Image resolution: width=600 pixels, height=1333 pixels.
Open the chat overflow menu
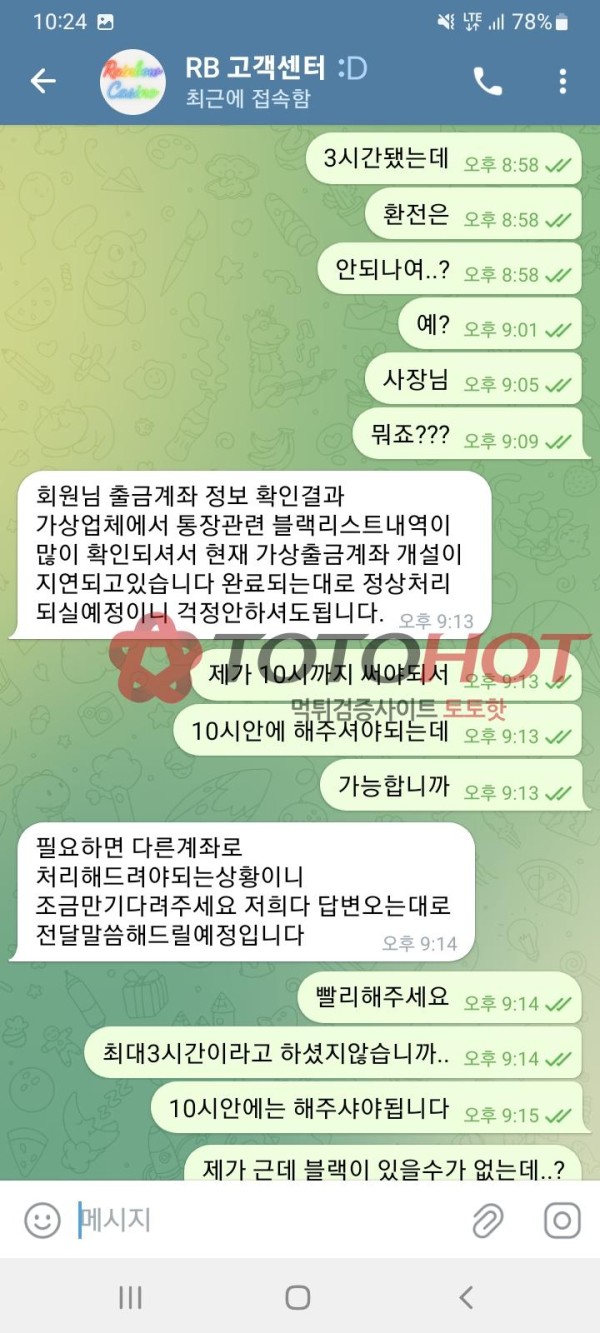563,81
